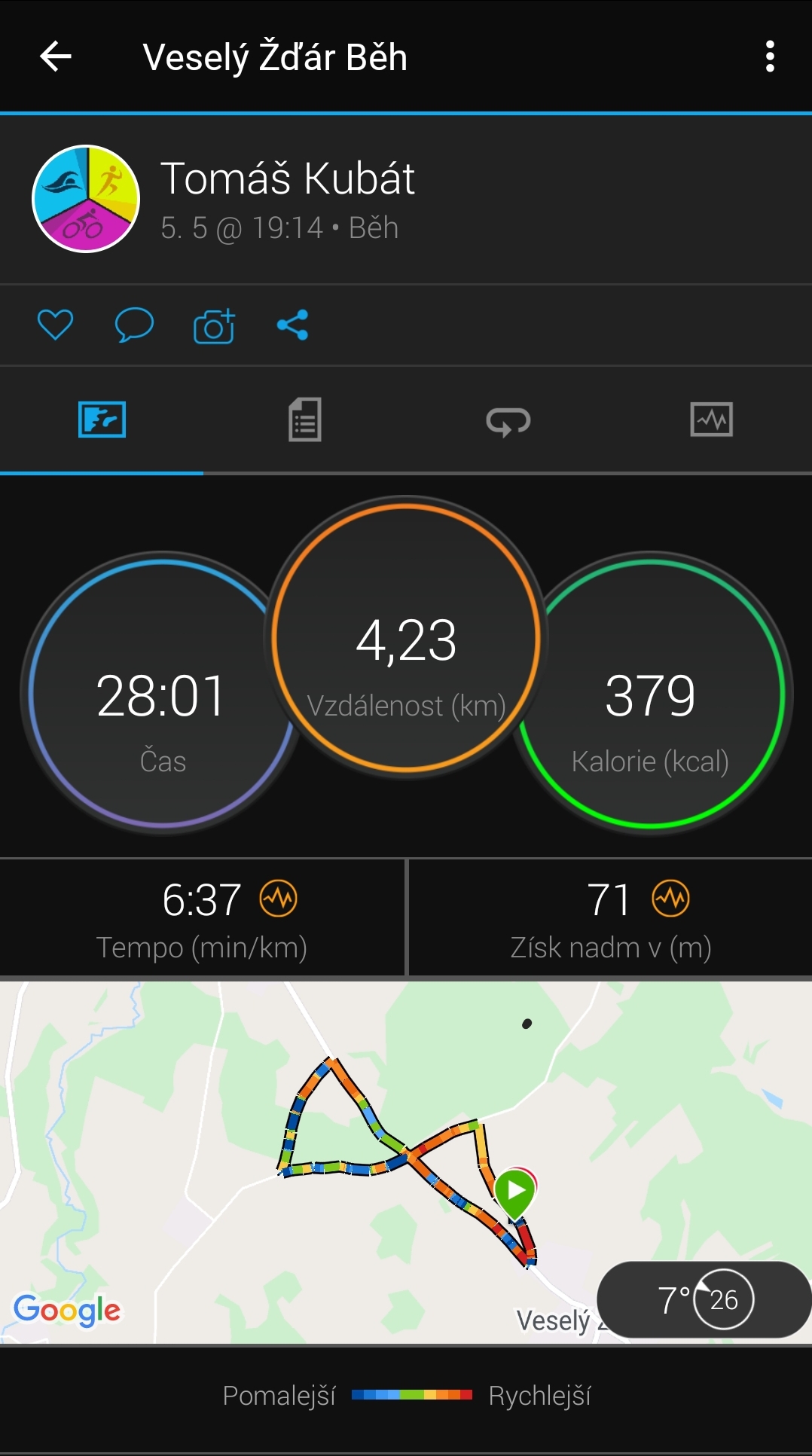Go back using the arrow icon
The width and height of the screenshot is (812, 1456).
click(56, 56)
